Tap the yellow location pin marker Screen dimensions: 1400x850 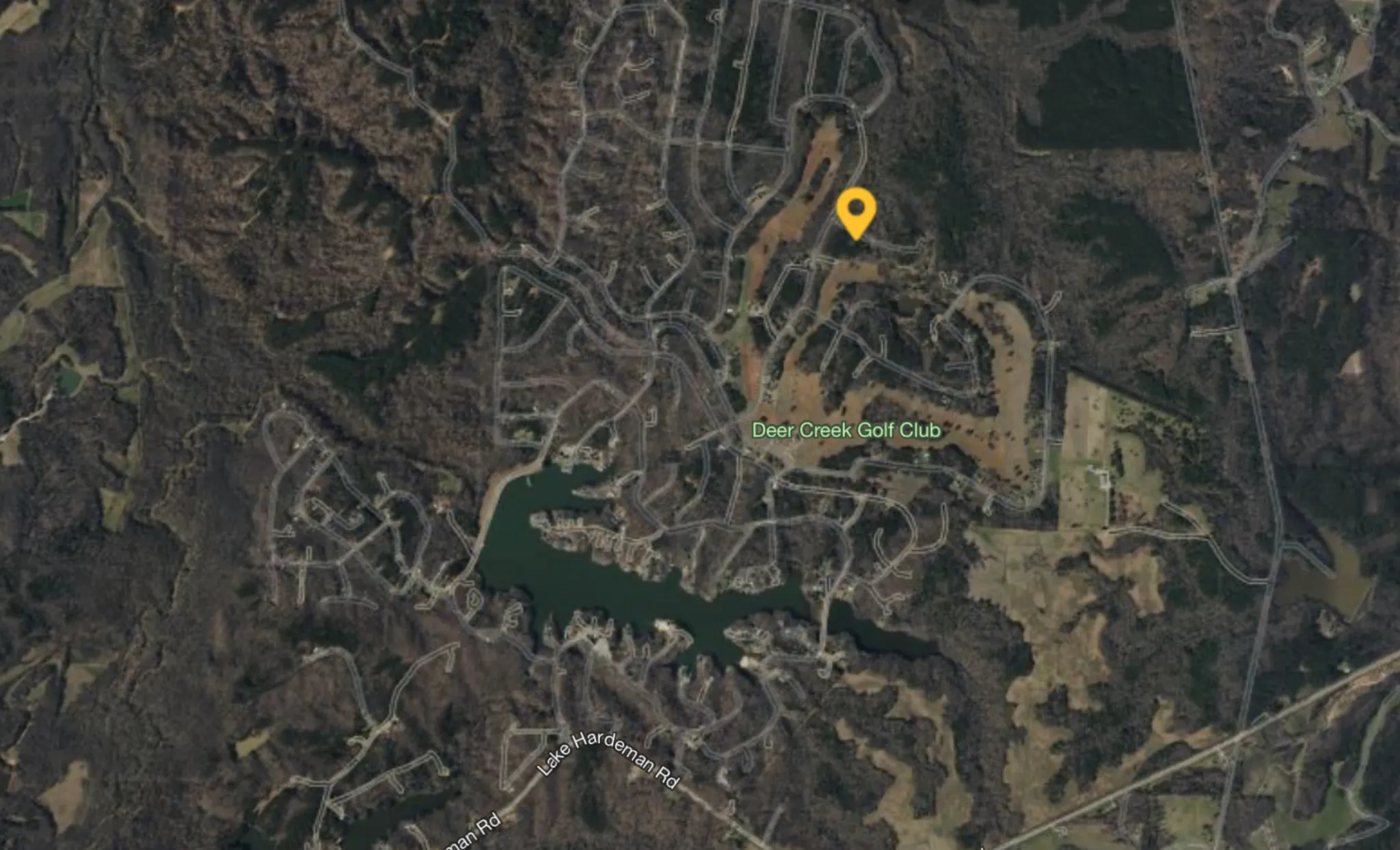point(856,209)
